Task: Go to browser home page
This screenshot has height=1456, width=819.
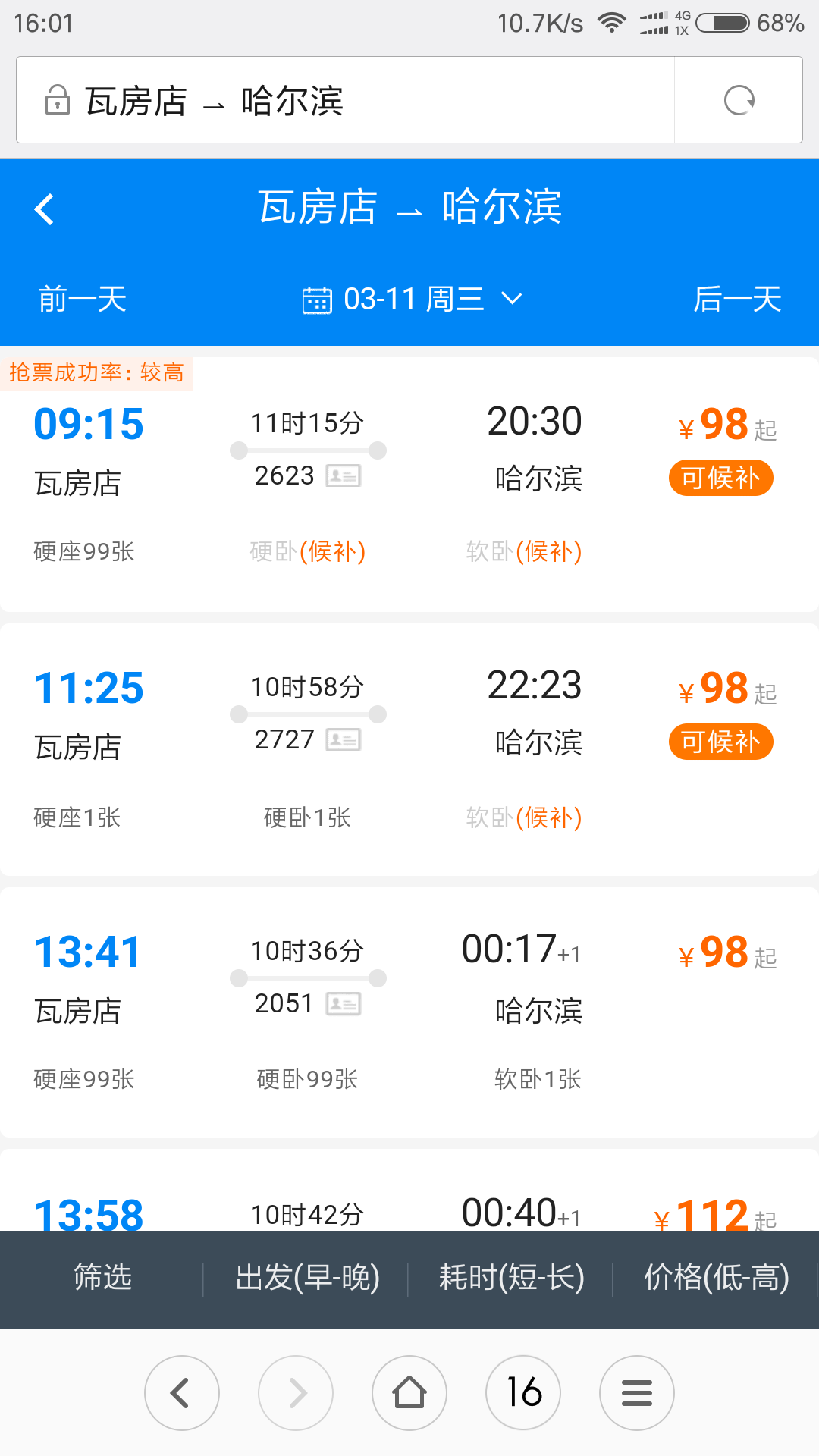Action: 409,1393
